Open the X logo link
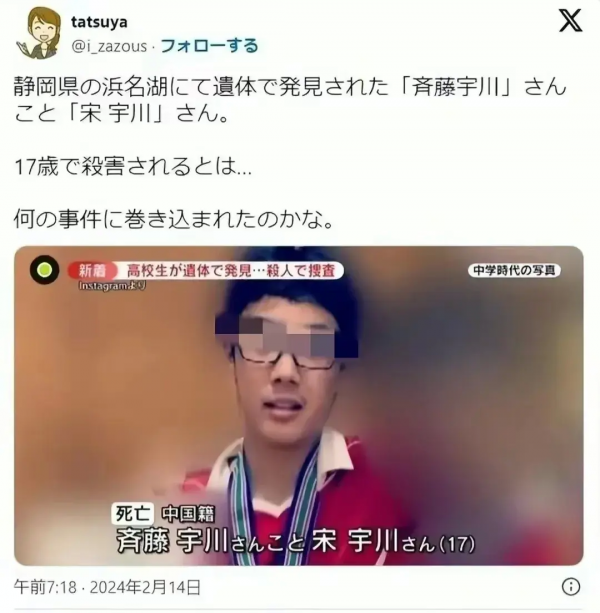This screenshot has height=613, width=600. 570,22
